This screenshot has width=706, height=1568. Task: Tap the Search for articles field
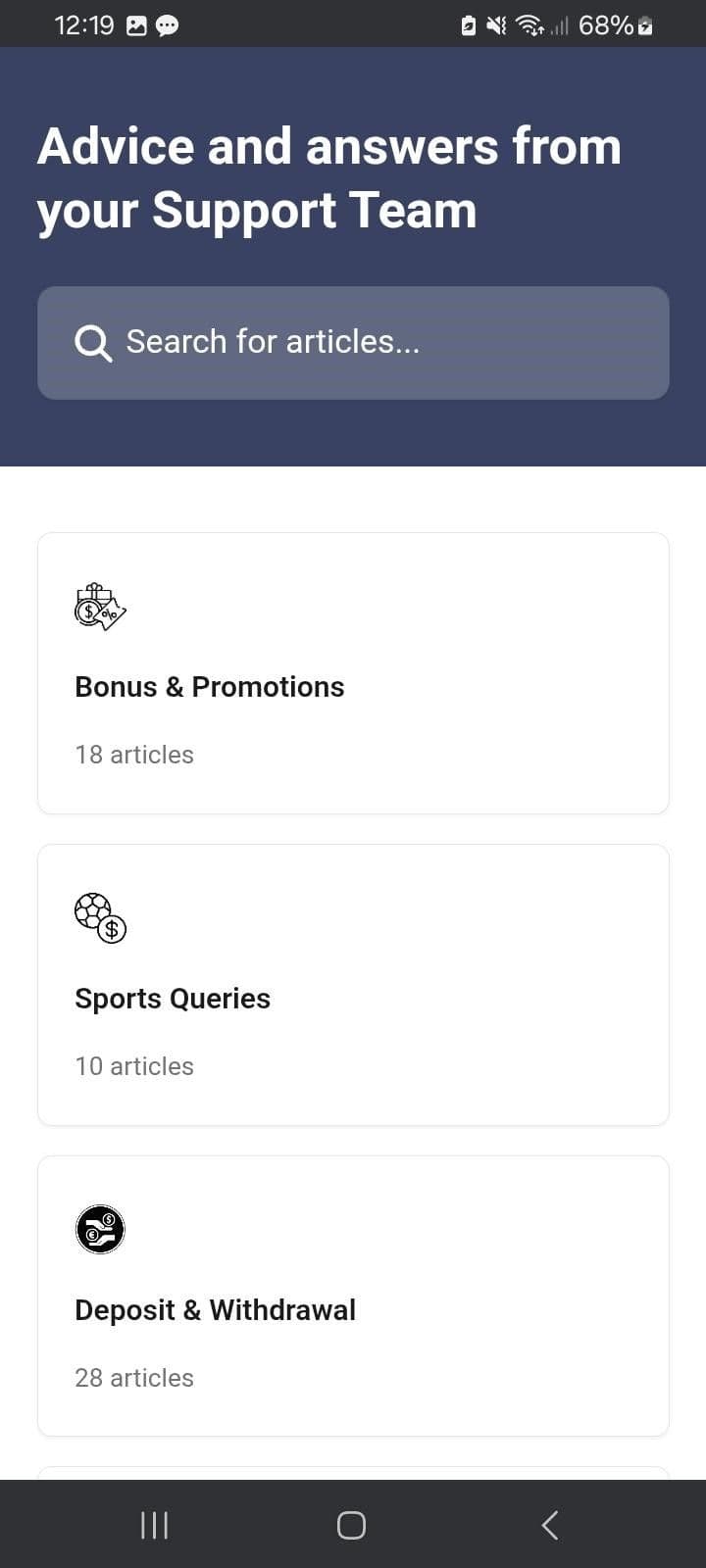[353, 342]
